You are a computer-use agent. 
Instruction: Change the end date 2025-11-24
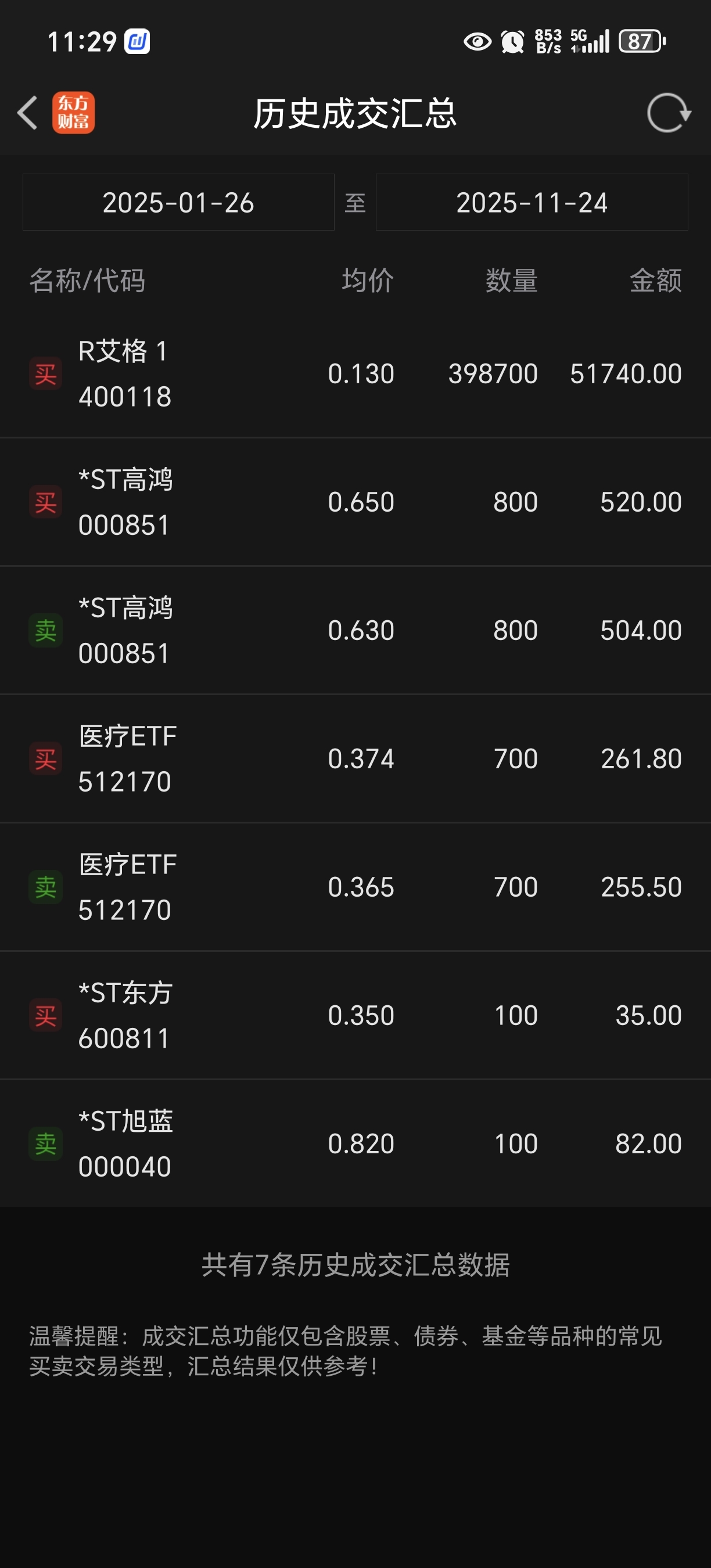coord(532,202)
